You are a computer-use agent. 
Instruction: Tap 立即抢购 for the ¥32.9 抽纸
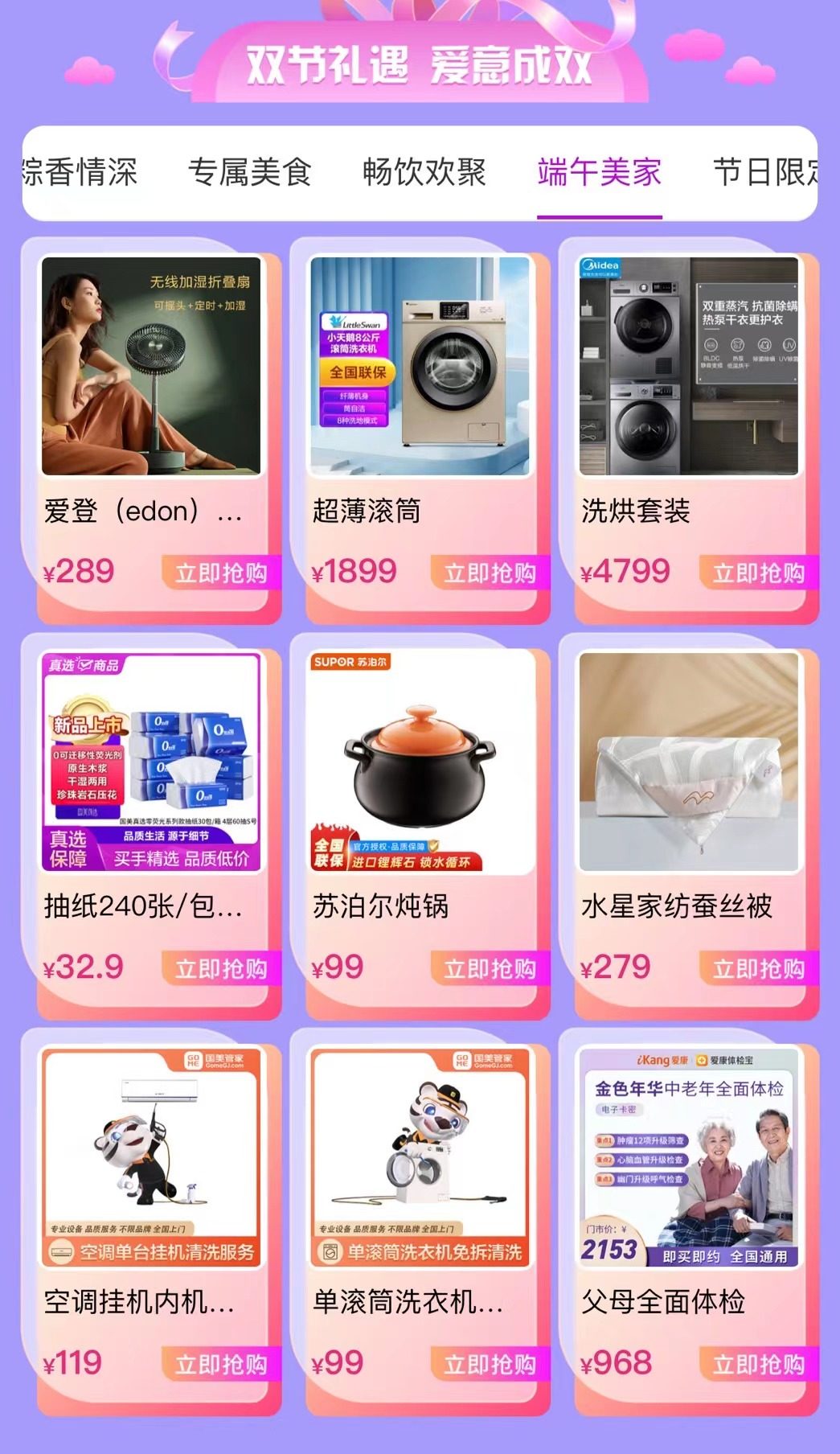(221, 968)
